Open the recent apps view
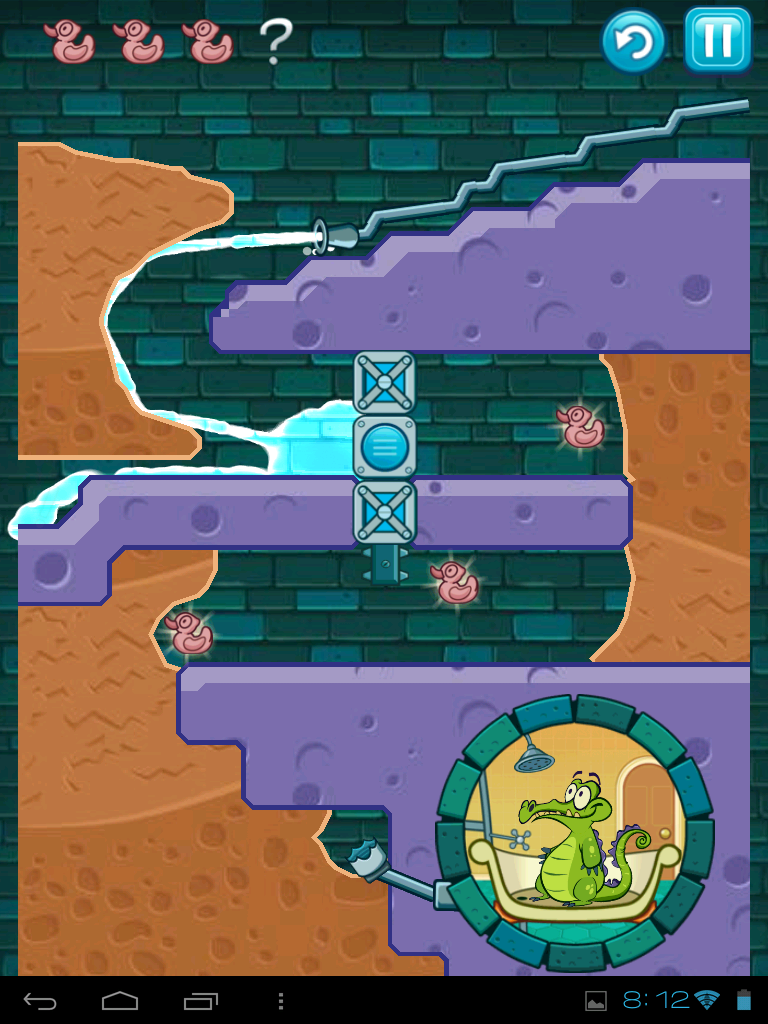Screen dimensions: 768x1024 (x=200, y=1000)
